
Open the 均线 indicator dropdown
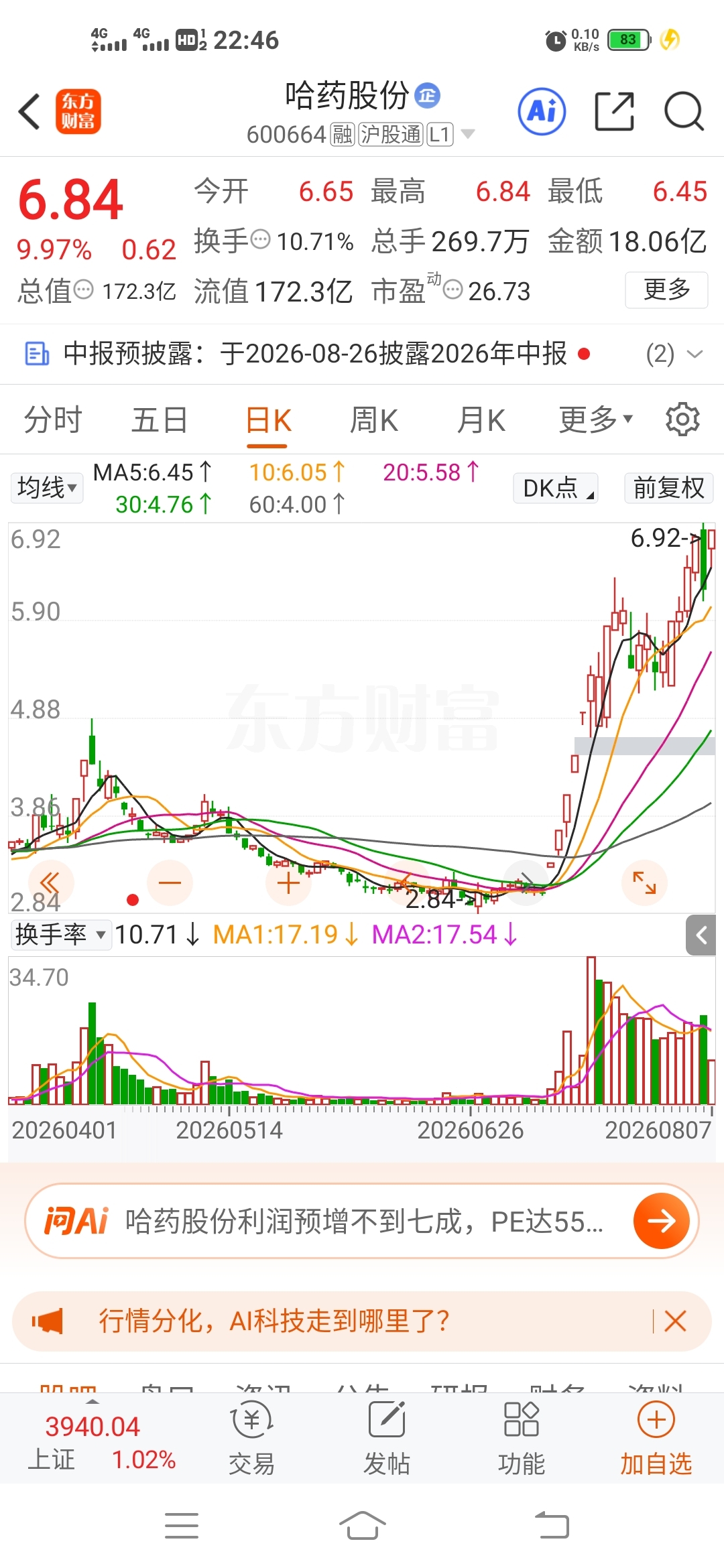46,487
